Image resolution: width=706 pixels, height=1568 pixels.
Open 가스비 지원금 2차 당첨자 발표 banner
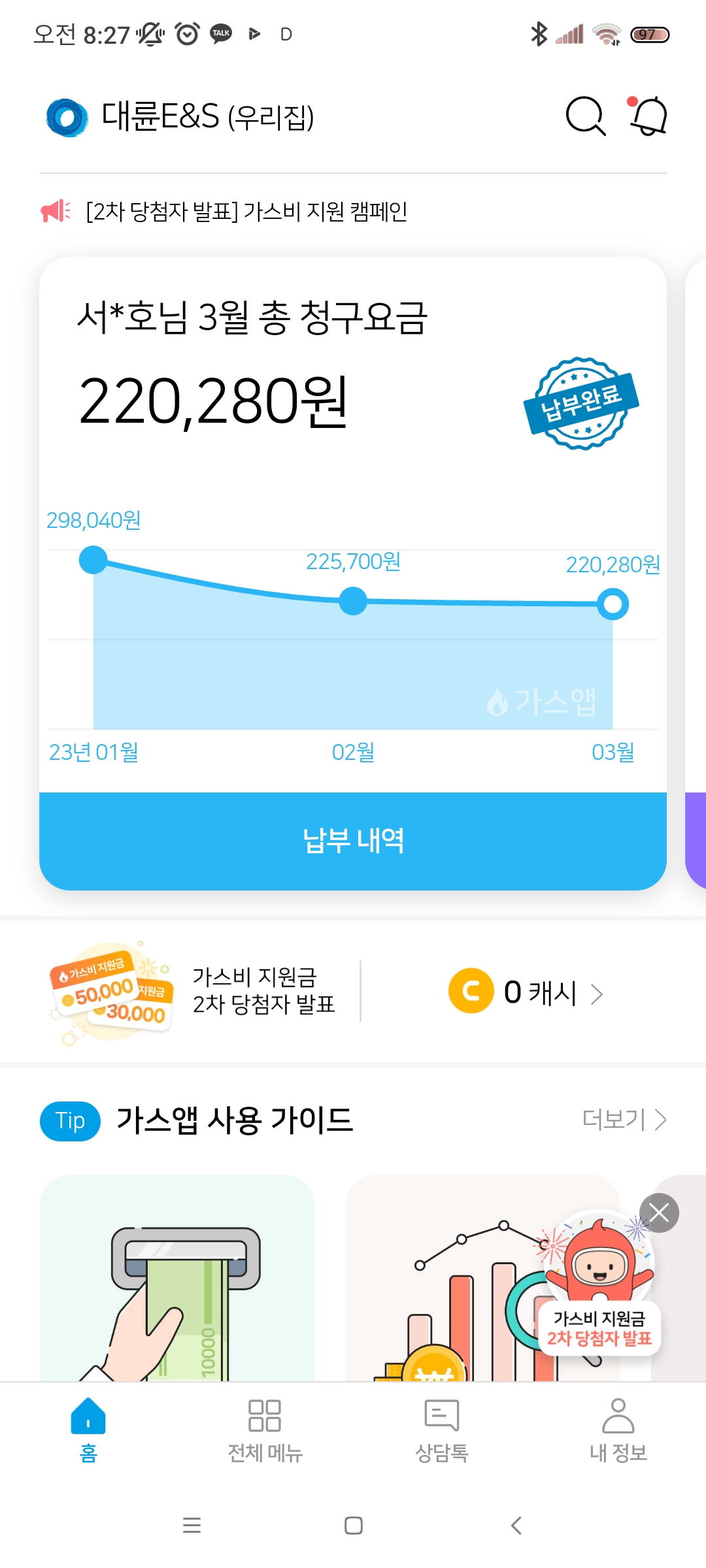click(x=196, y=990)
